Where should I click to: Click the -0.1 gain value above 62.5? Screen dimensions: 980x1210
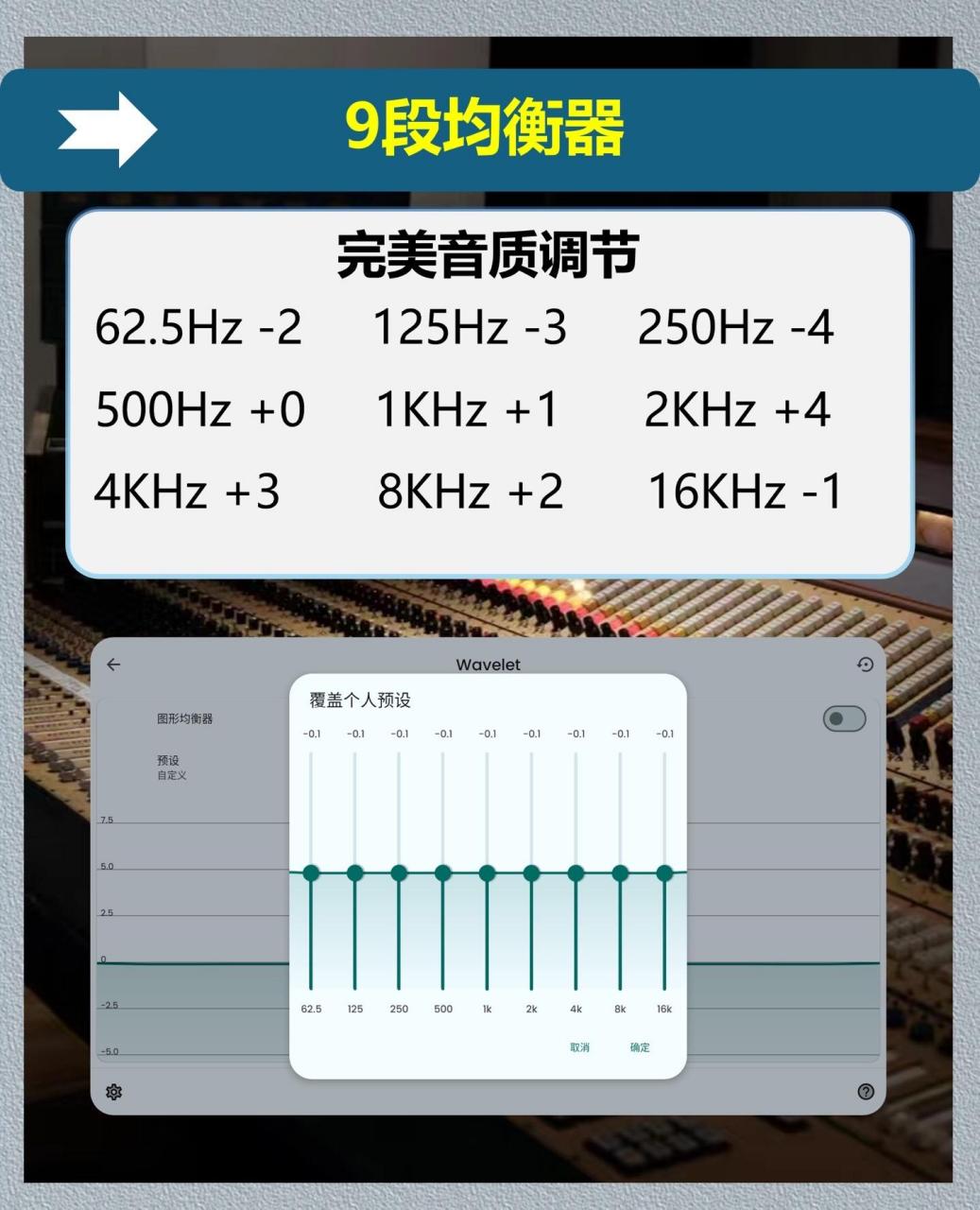click(314, 733)
